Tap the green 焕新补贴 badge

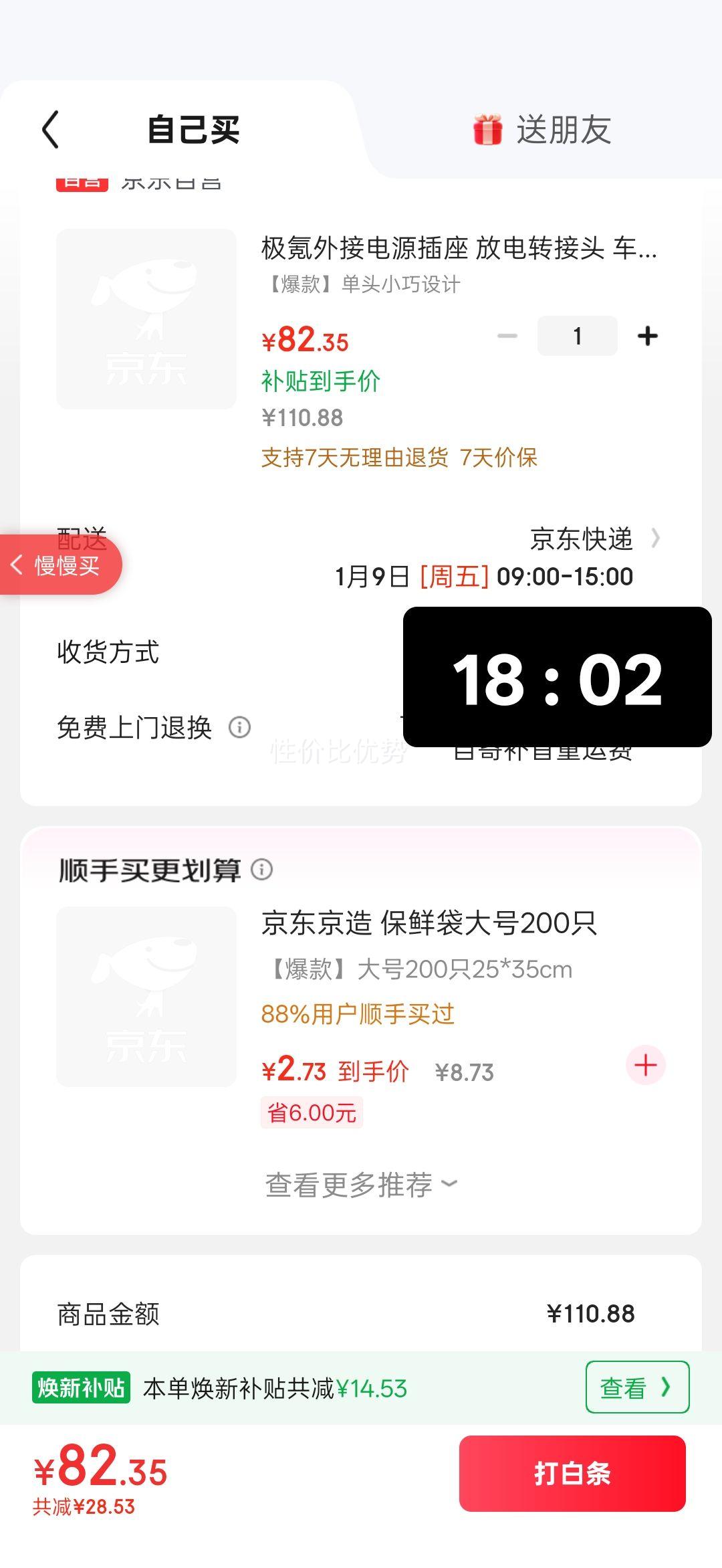82,1388
